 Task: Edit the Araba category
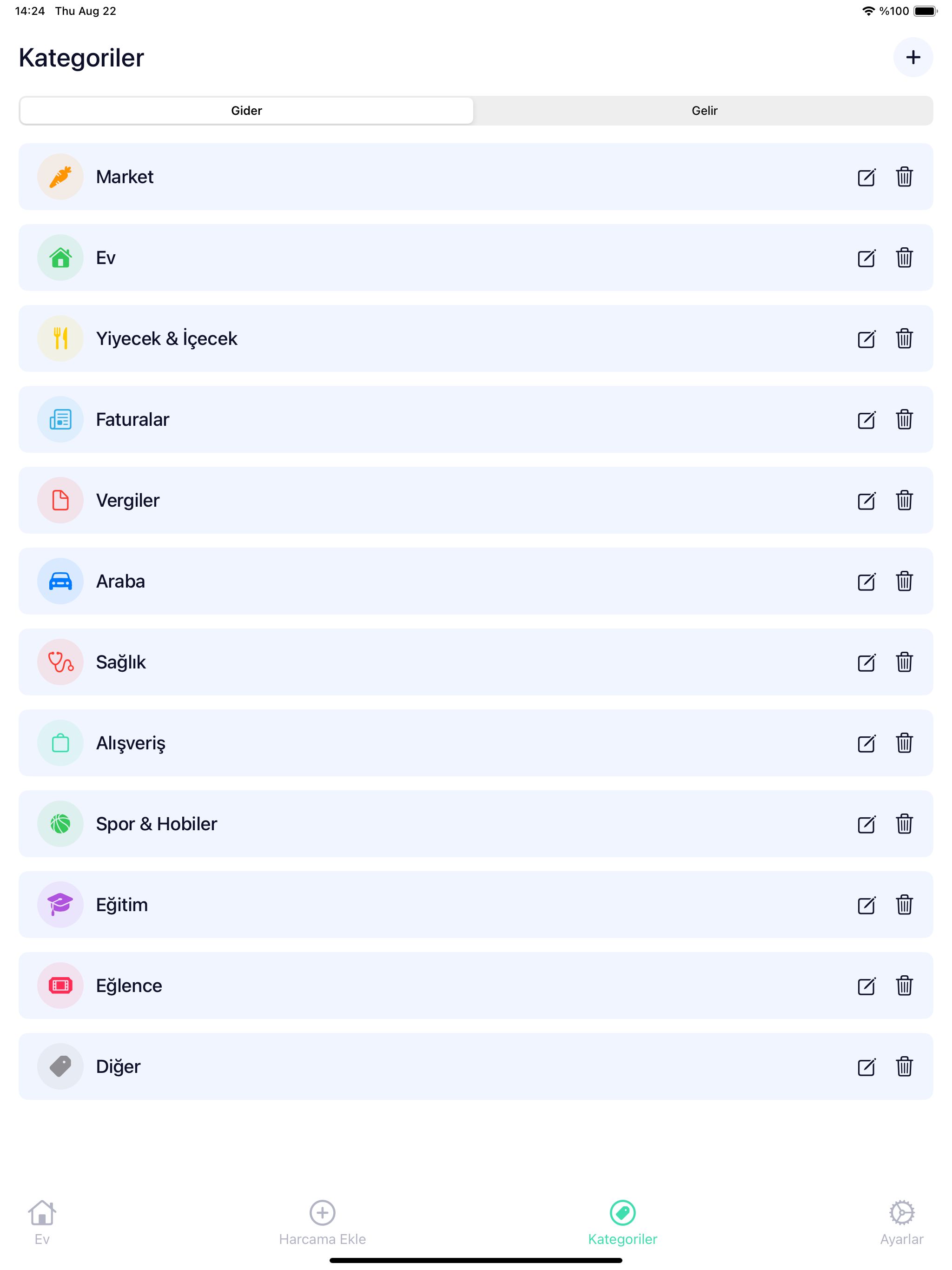coord(866,582)
